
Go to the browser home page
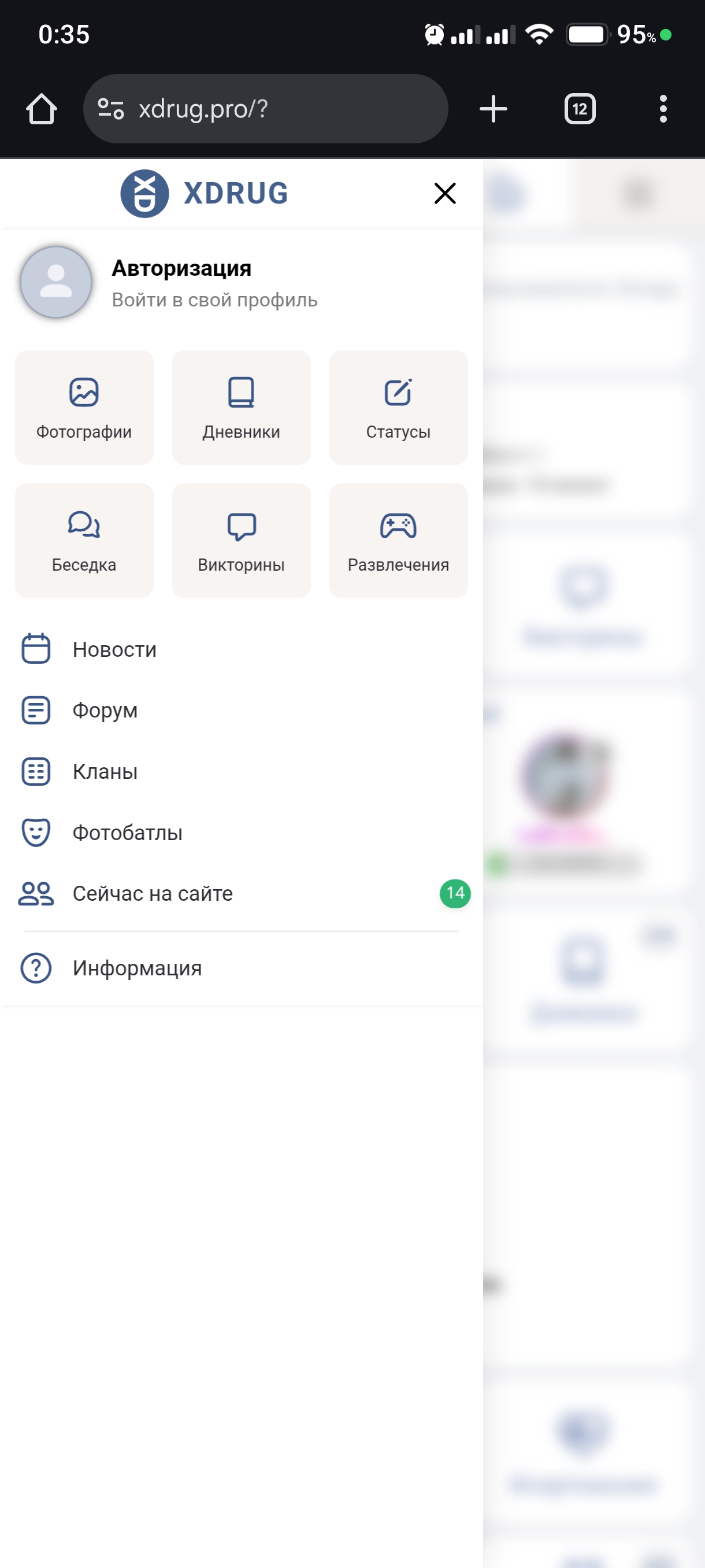pos(42,109)
